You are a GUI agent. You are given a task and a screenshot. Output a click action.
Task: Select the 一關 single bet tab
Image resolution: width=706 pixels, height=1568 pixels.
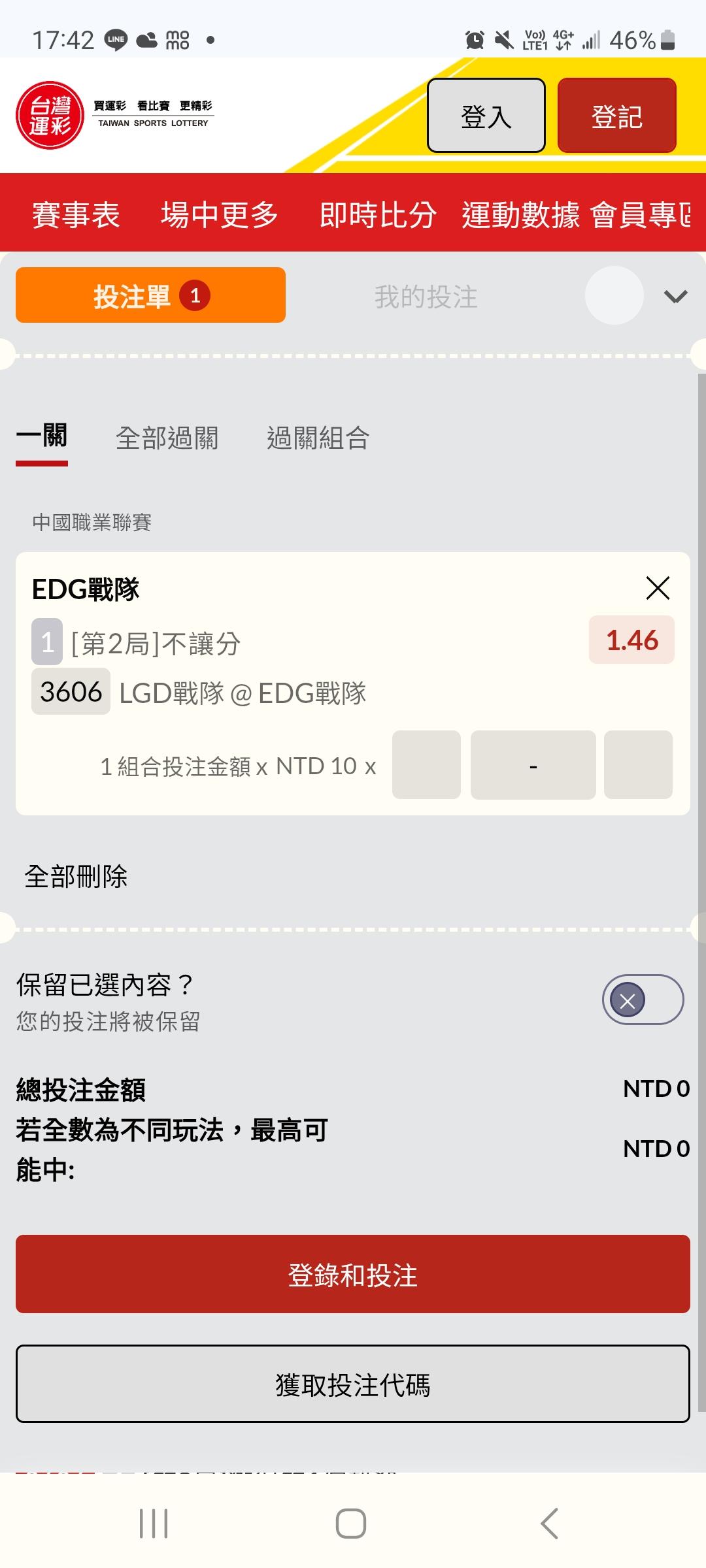tap(42, 436)
